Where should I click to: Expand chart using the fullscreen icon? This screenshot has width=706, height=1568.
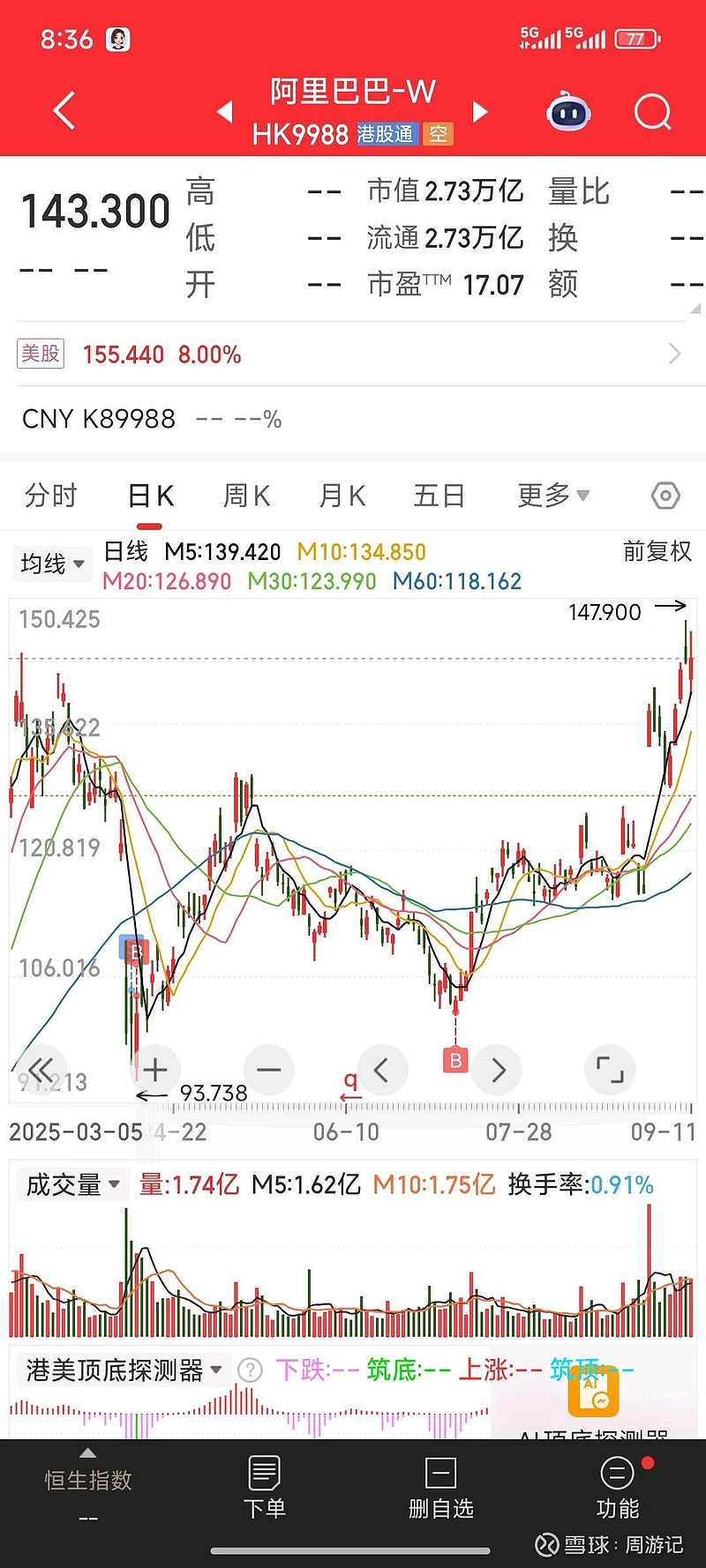[610, 1070]
